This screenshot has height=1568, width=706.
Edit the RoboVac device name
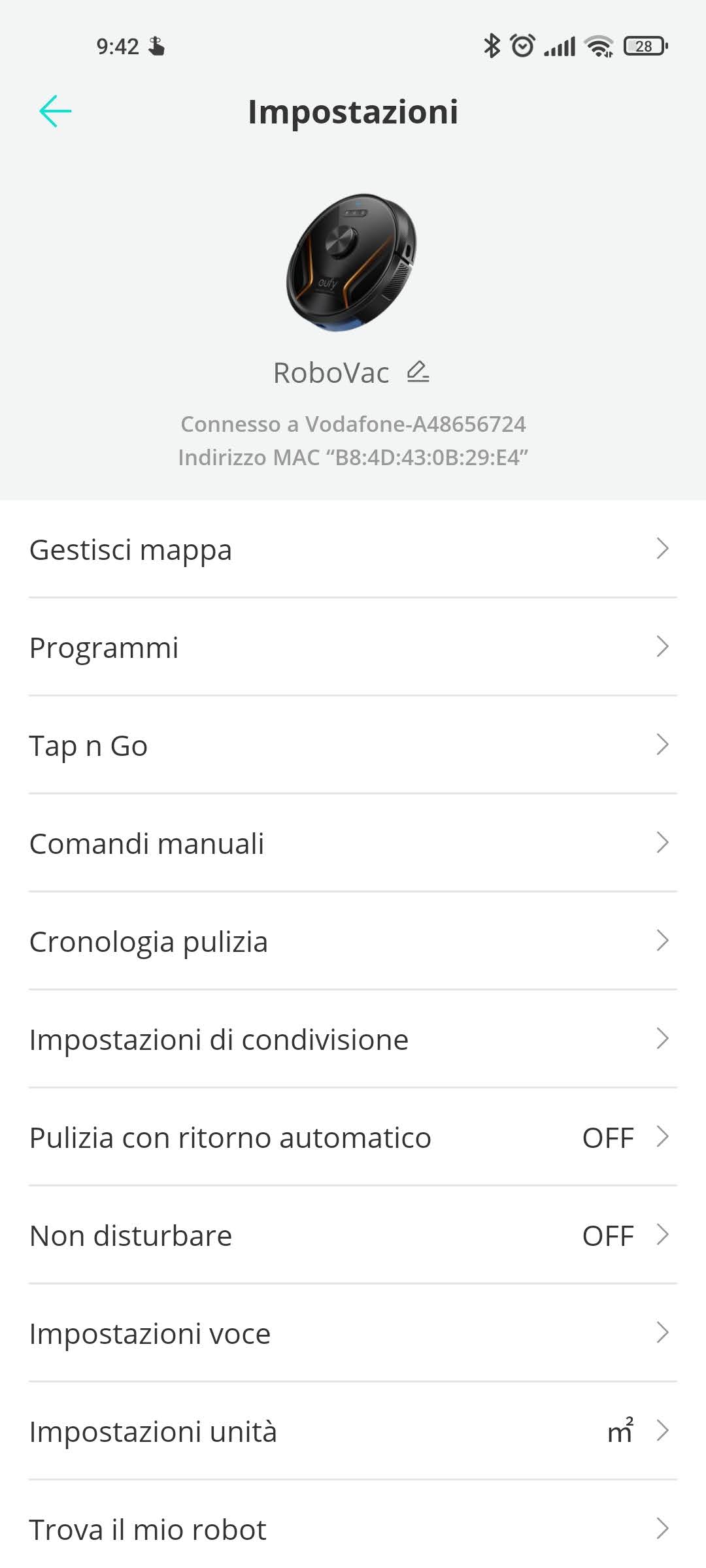[x=418, y=372]
